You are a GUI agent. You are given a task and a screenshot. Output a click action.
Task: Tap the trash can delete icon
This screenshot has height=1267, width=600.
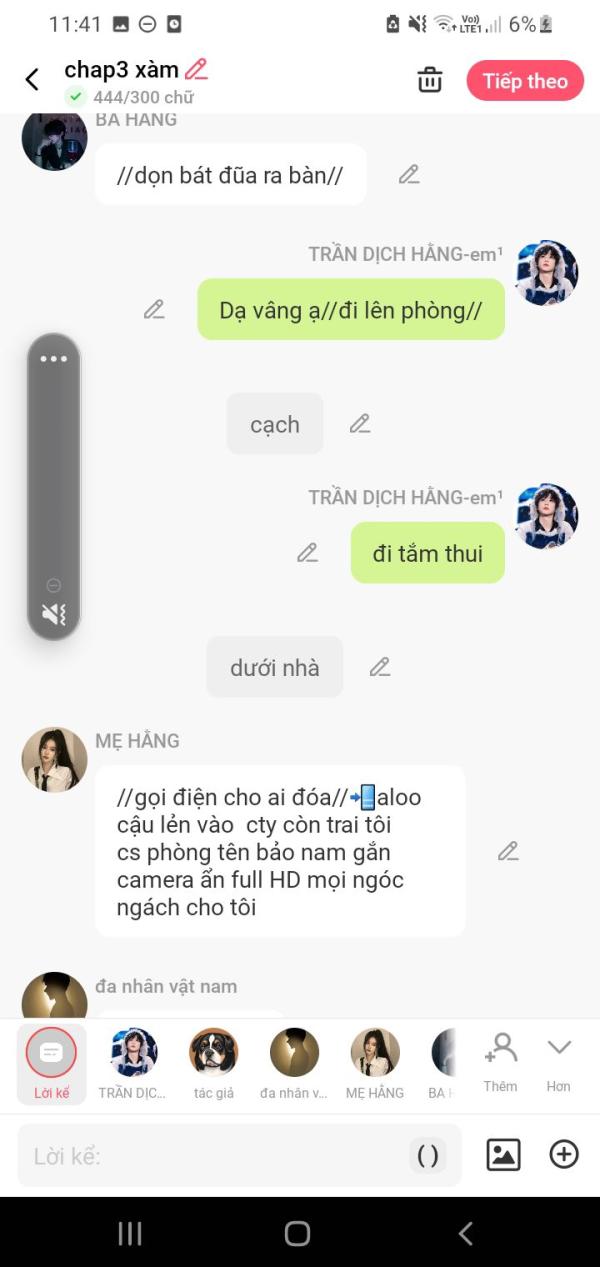pos(430,80)
